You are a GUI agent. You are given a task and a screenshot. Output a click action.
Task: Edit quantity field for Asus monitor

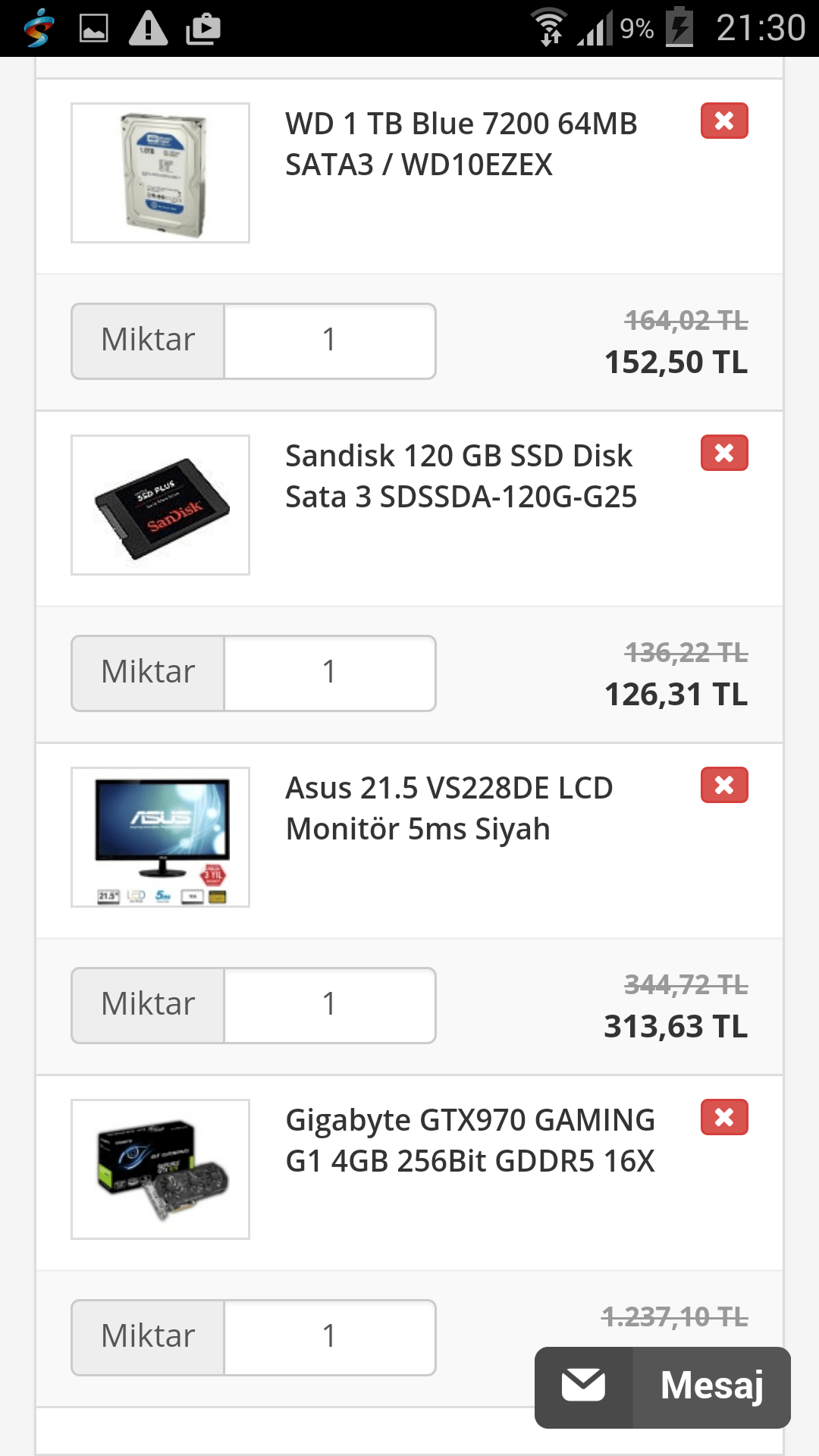tap(329, 1006)
